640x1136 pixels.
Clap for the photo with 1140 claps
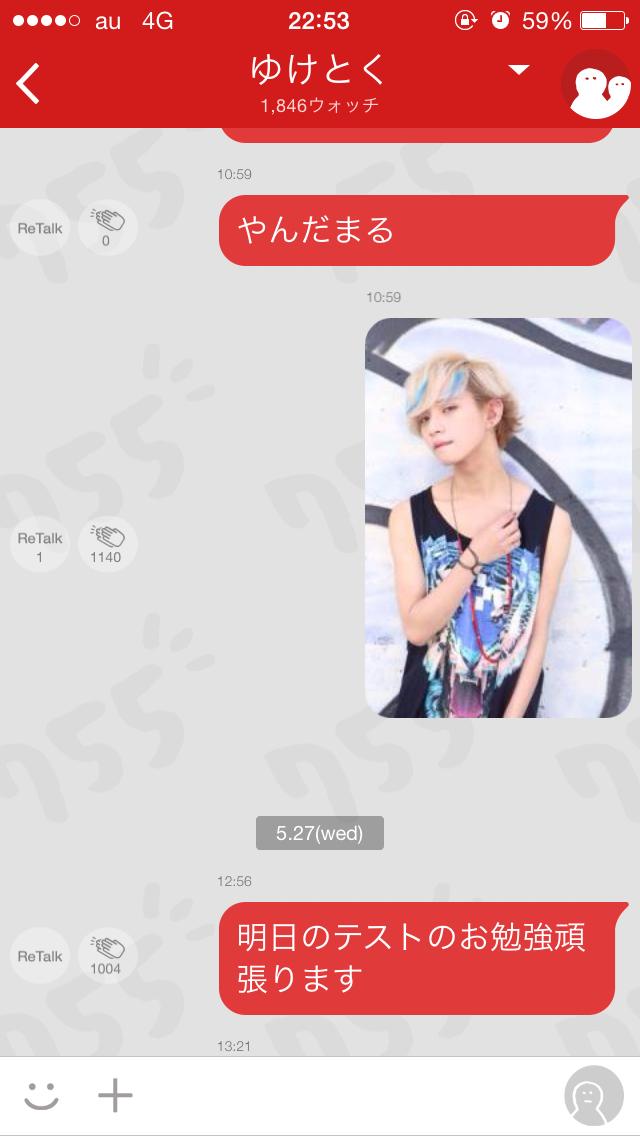(x=106, y=545)
